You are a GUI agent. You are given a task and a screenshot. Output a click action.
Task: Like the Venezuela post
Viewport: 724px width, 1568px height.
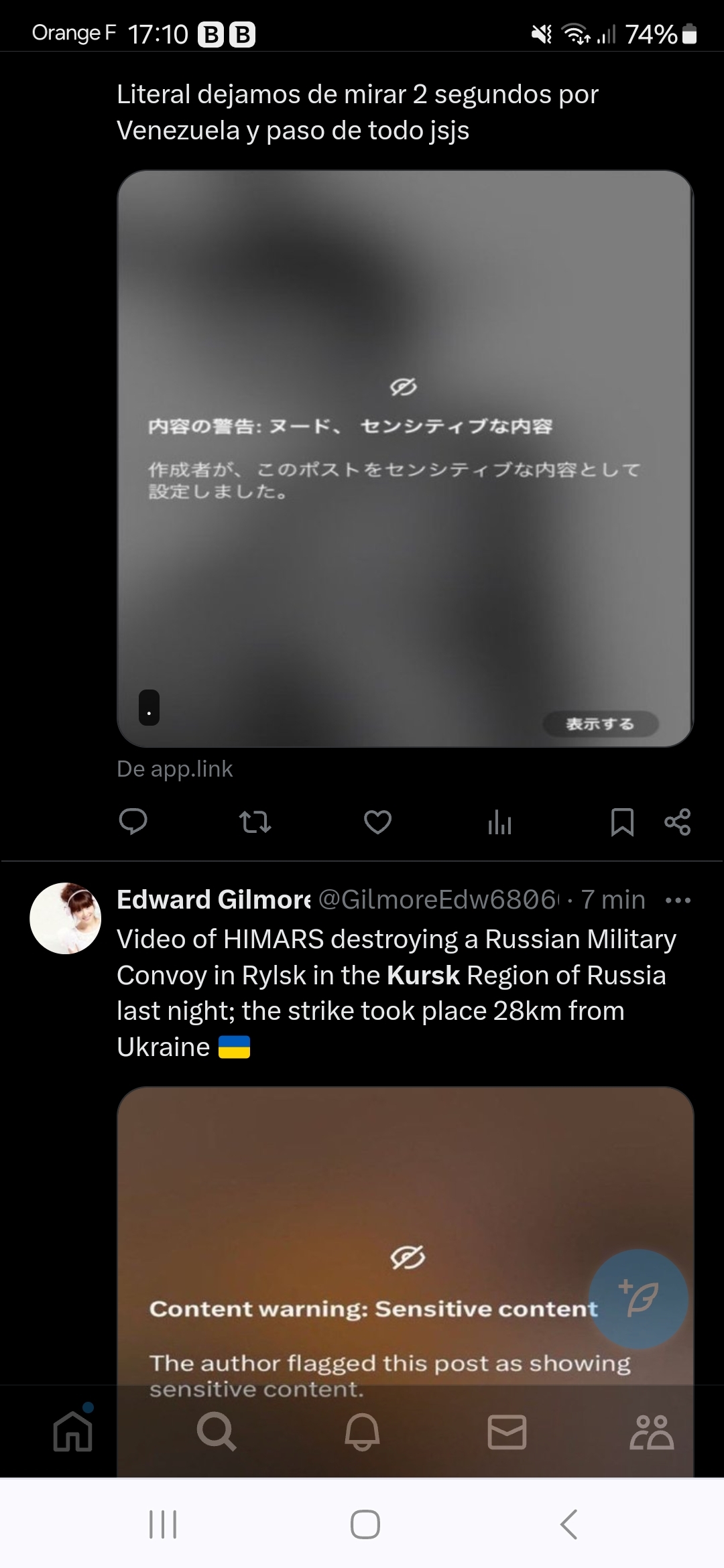377,822
